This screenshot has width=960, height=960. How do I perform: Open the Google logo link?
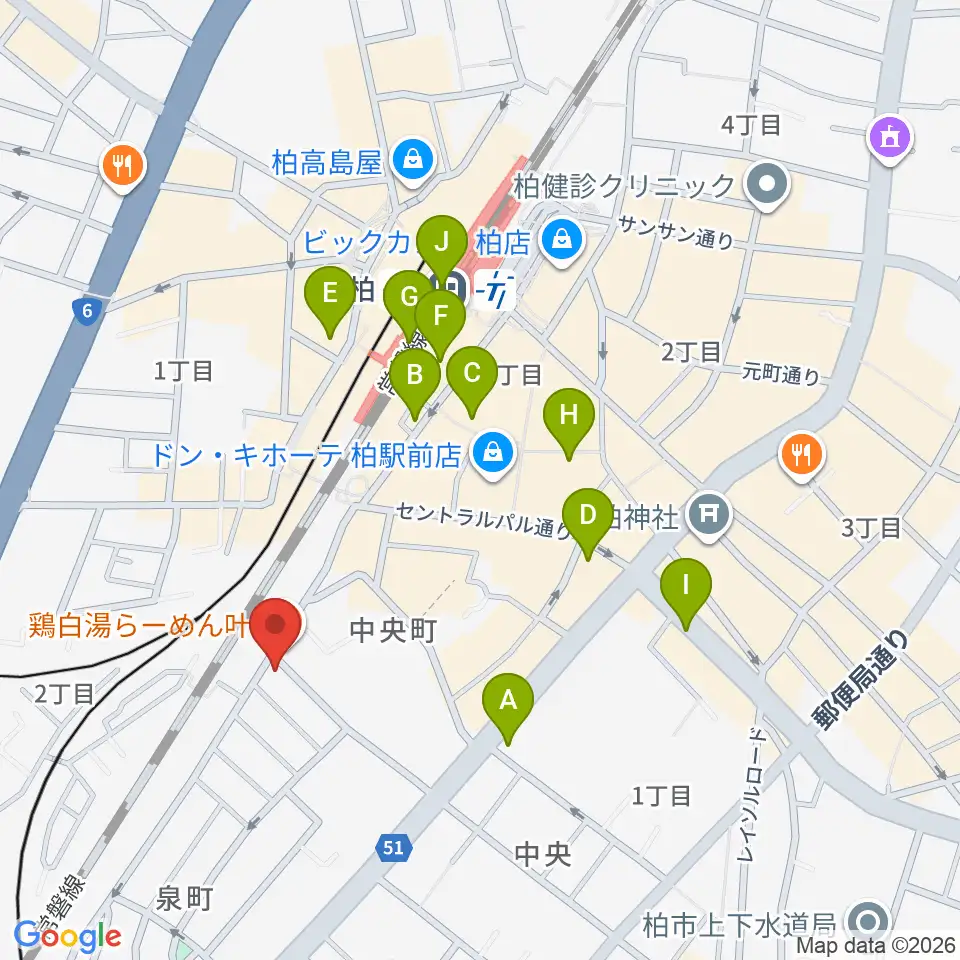(x=67, y=936)
